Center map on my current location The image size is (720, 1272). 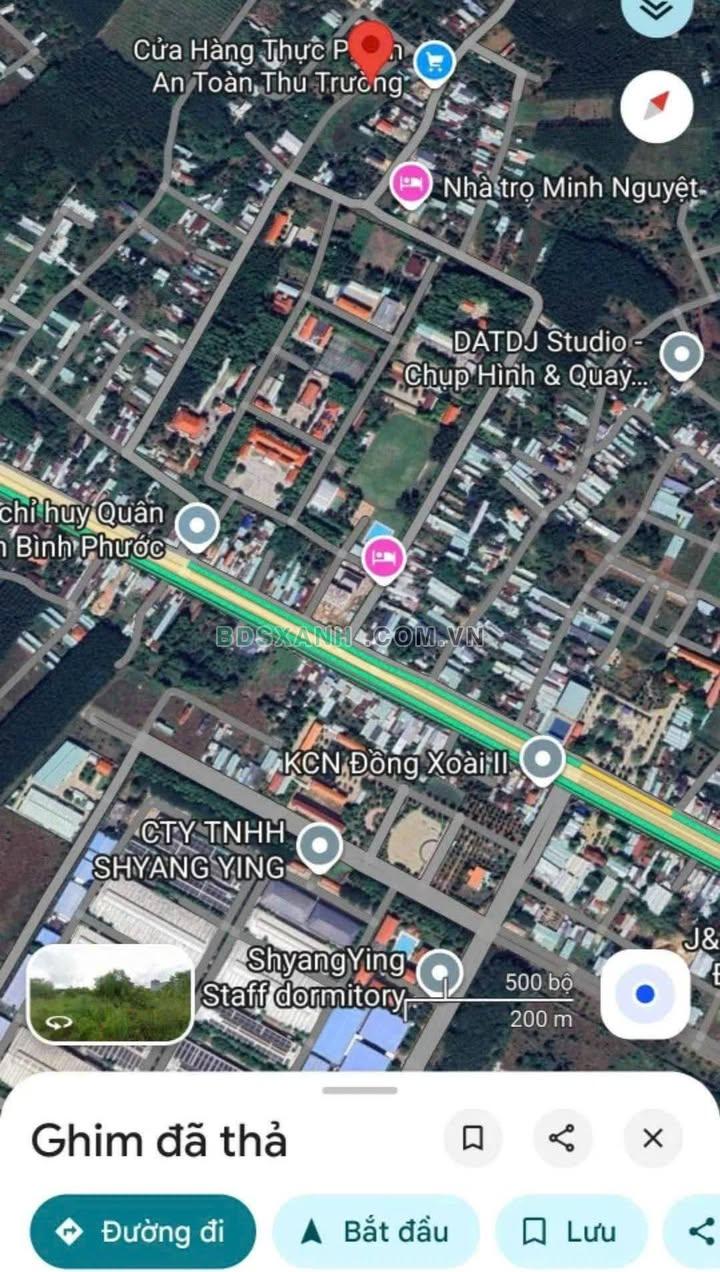coord(645,993)
